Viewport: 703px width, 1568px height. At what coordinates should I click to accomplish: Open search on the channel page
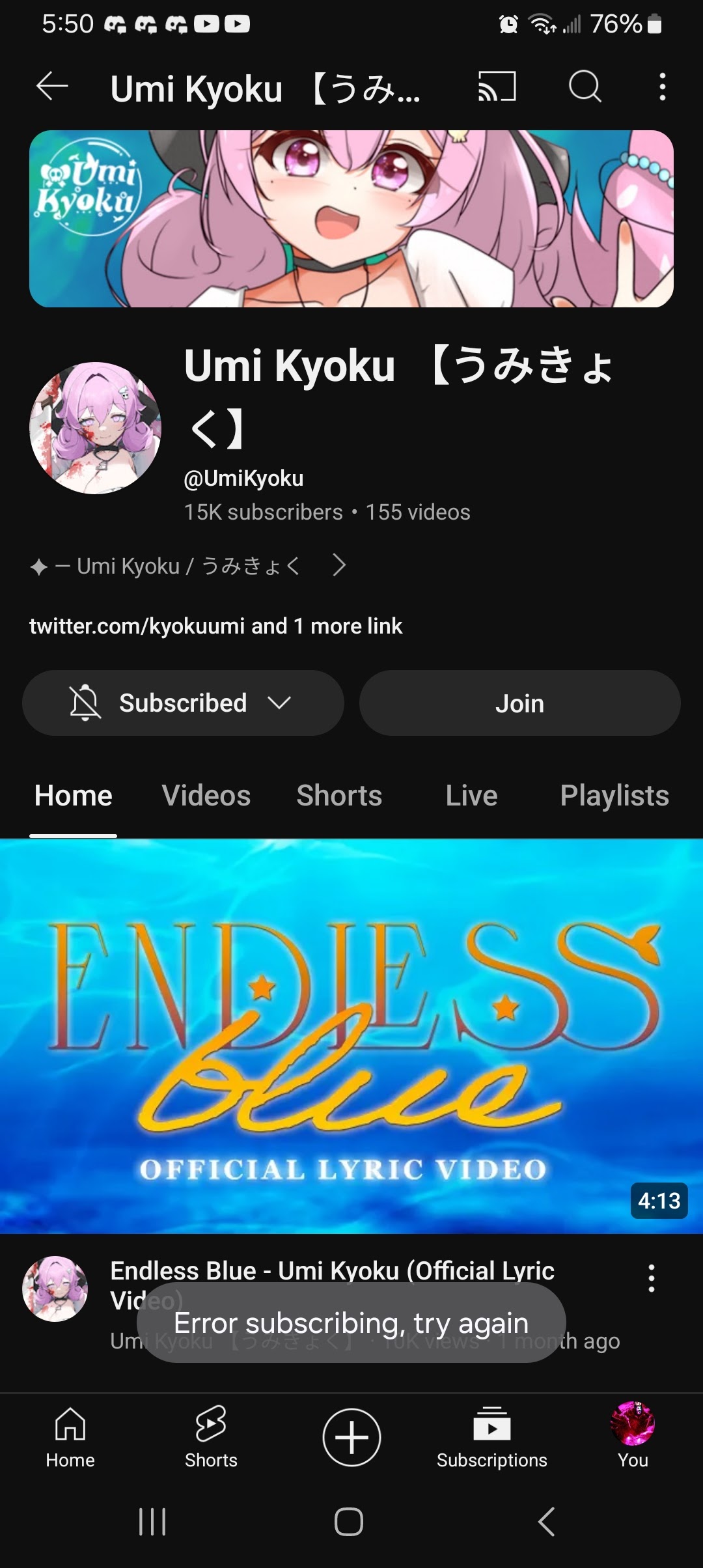click(585, 88)
